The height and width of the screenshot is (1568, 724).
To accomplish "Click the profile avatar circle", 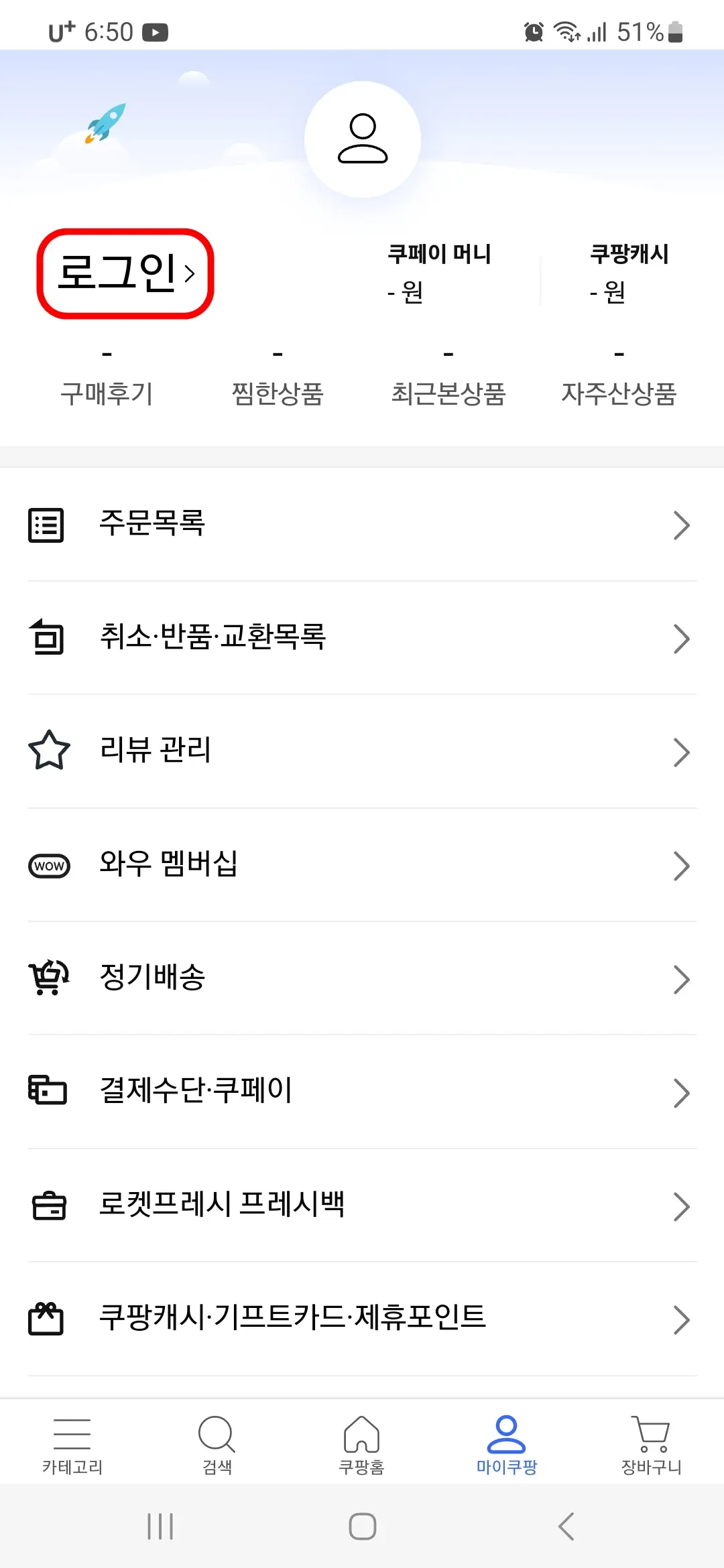I will click(x=362, y=139).
